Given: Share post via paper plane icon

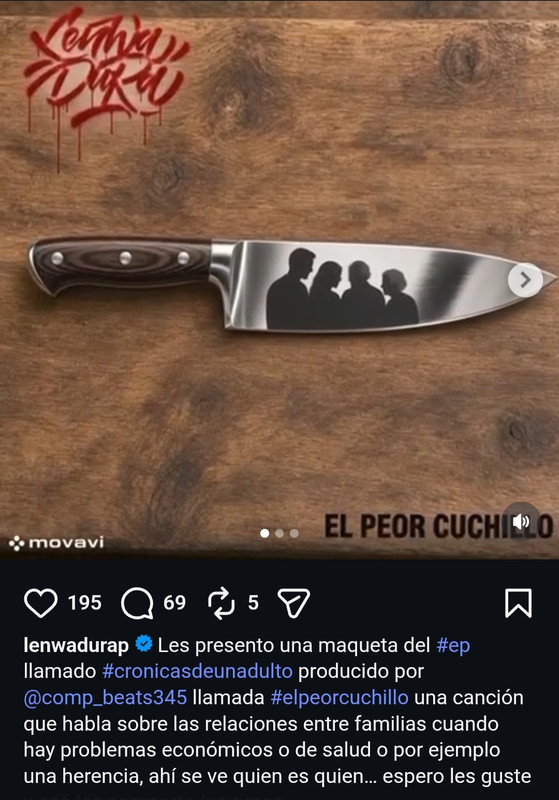Looking at the screenshot, I should click(294, 603).
